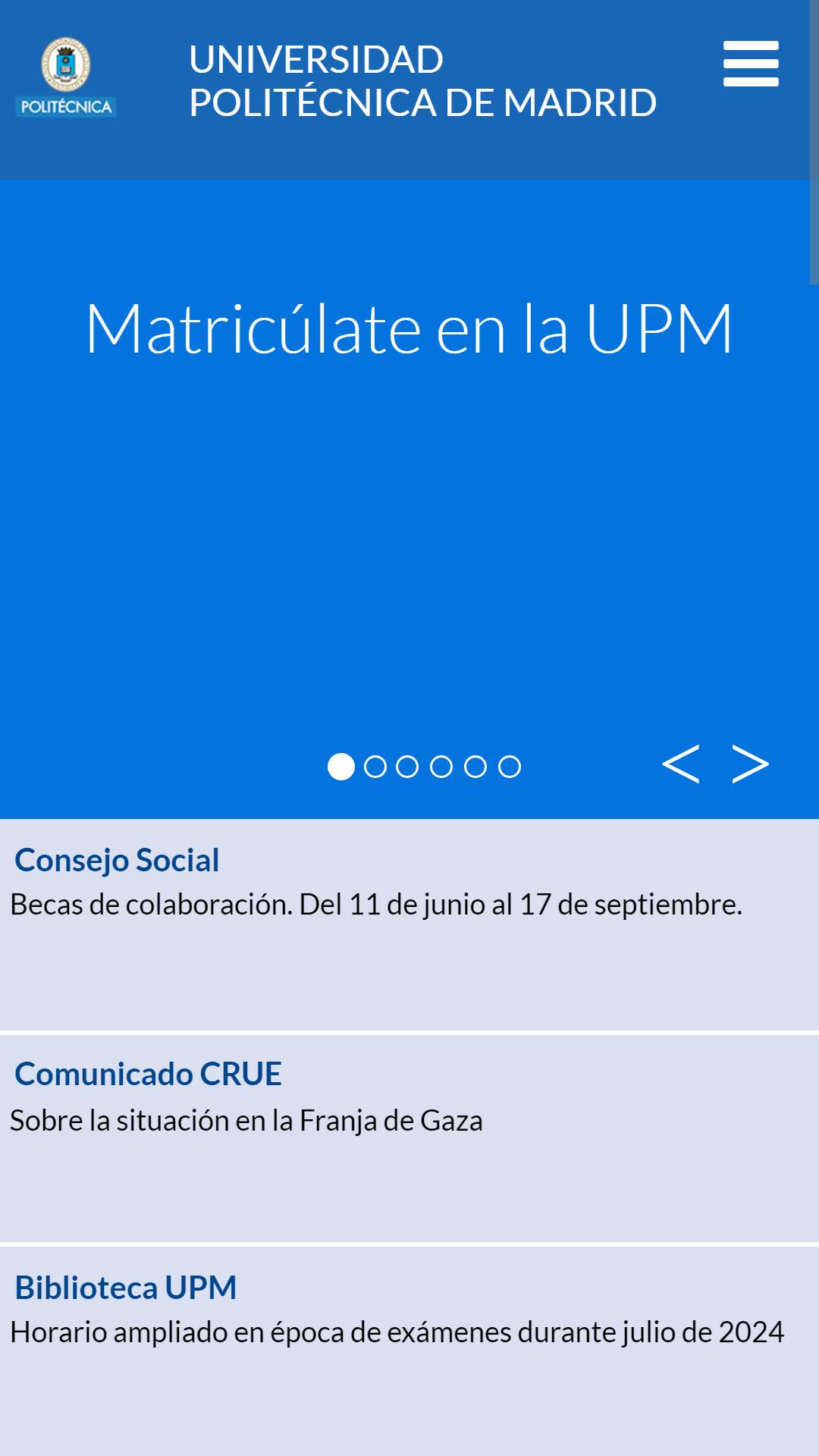Tap the UPM Politécnica logo
The image size is (819, 1456).
point(66,77)
